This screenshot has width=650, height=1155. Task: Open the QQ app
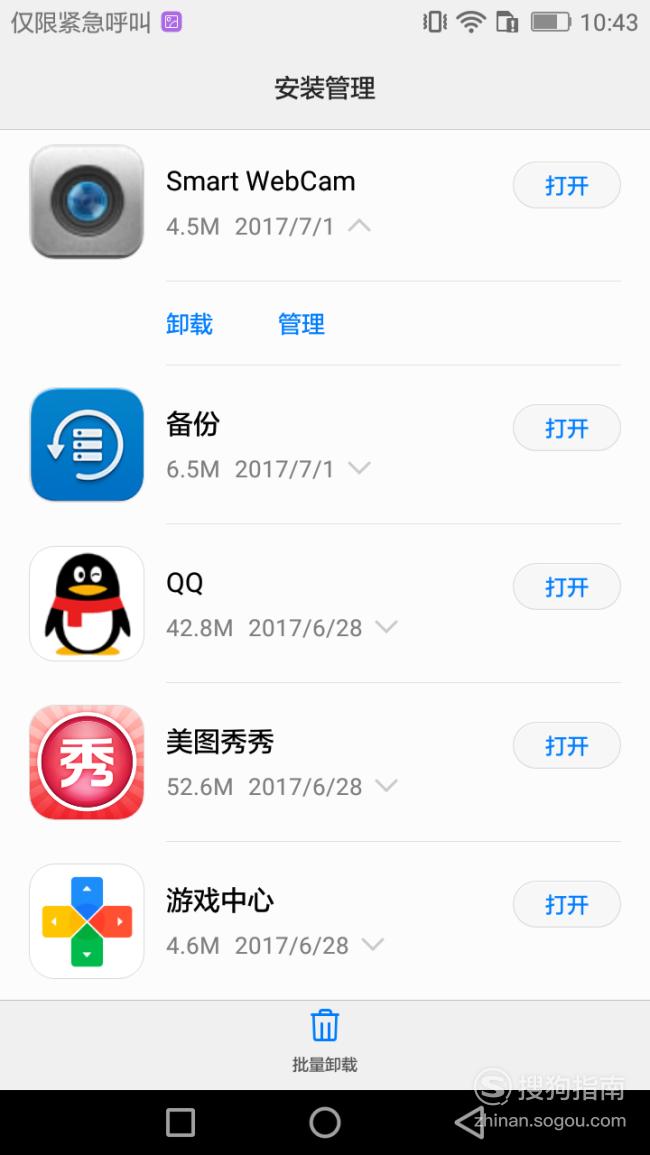(x=566, y=586)
